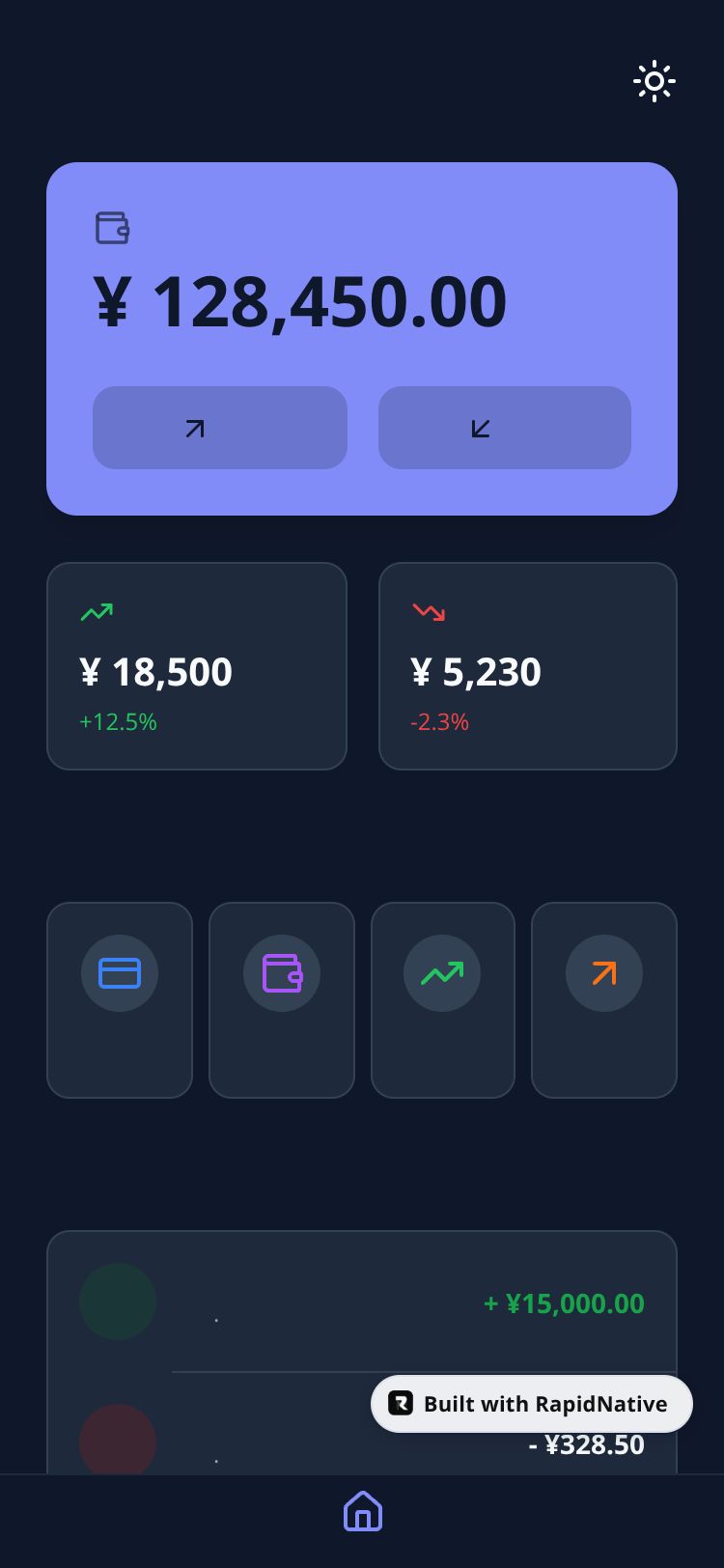
Task: Tap the receive button with down-left arrow
Action: click(x=504, y=428)
